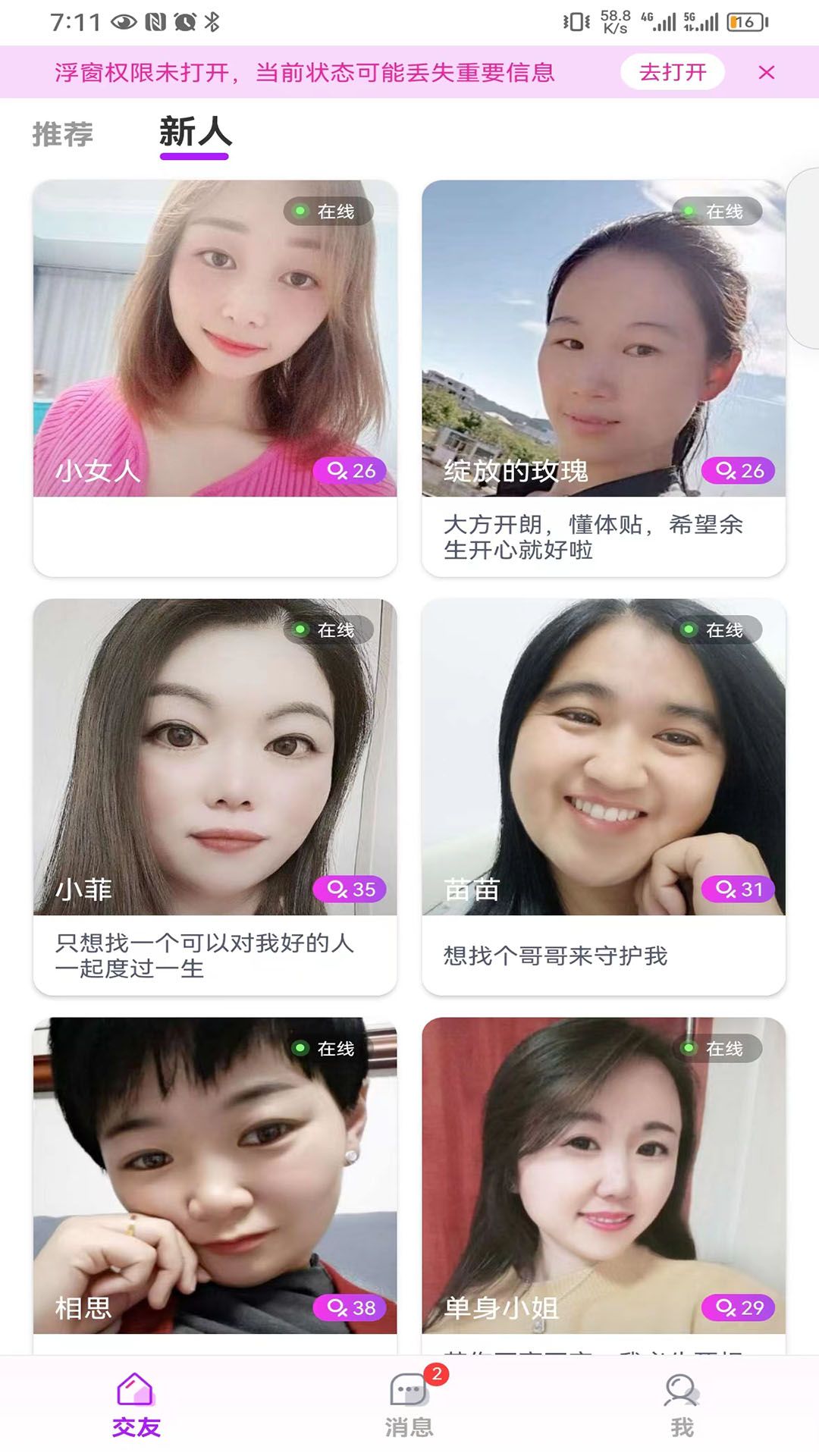Tap the video chat icon on 苗苗's card
819x1456 pixels.
(739, 887)
